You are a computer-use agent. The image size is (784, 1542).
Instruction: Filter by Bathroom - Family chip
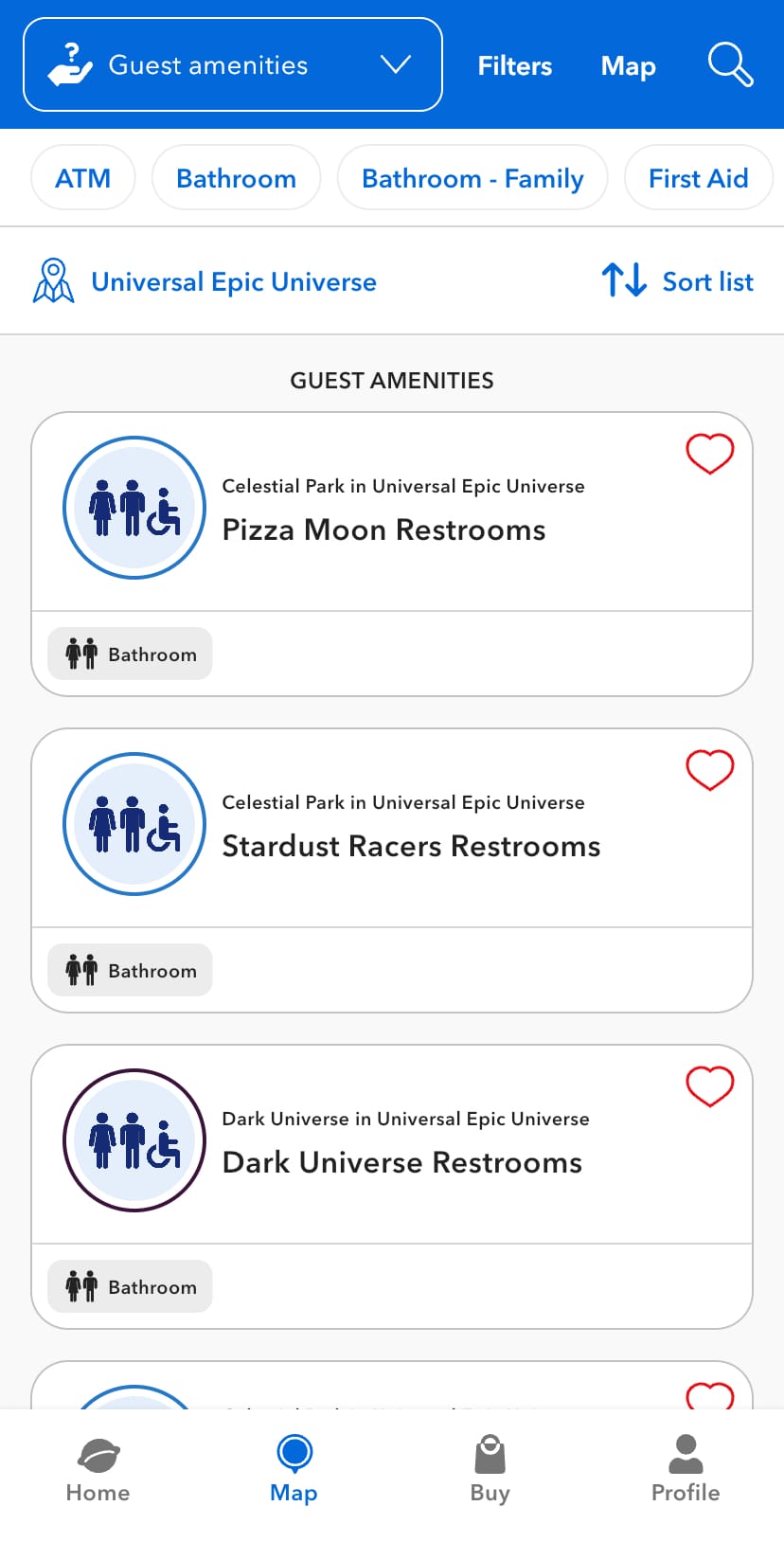click(x=472, y=178)
